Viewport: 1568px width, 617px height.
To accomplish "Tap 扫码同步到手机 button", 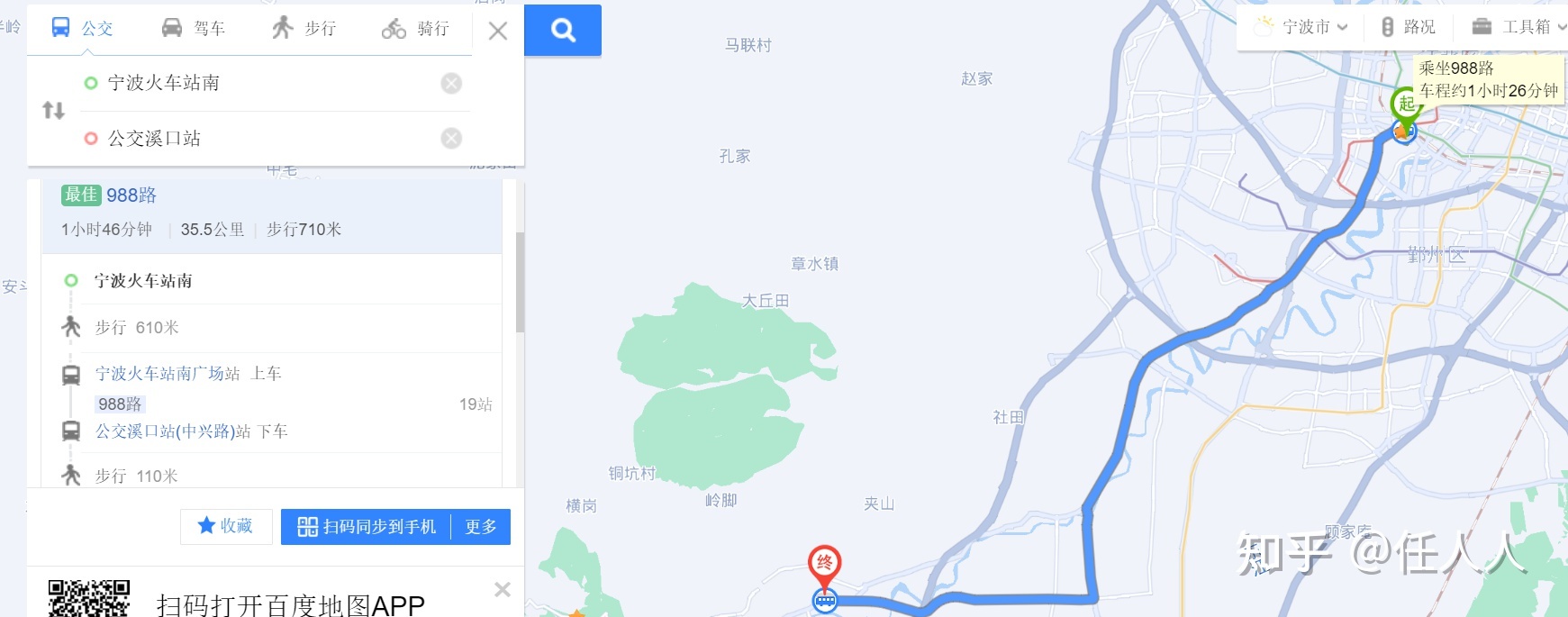I will pyautogui.click(x=367, y=527).
